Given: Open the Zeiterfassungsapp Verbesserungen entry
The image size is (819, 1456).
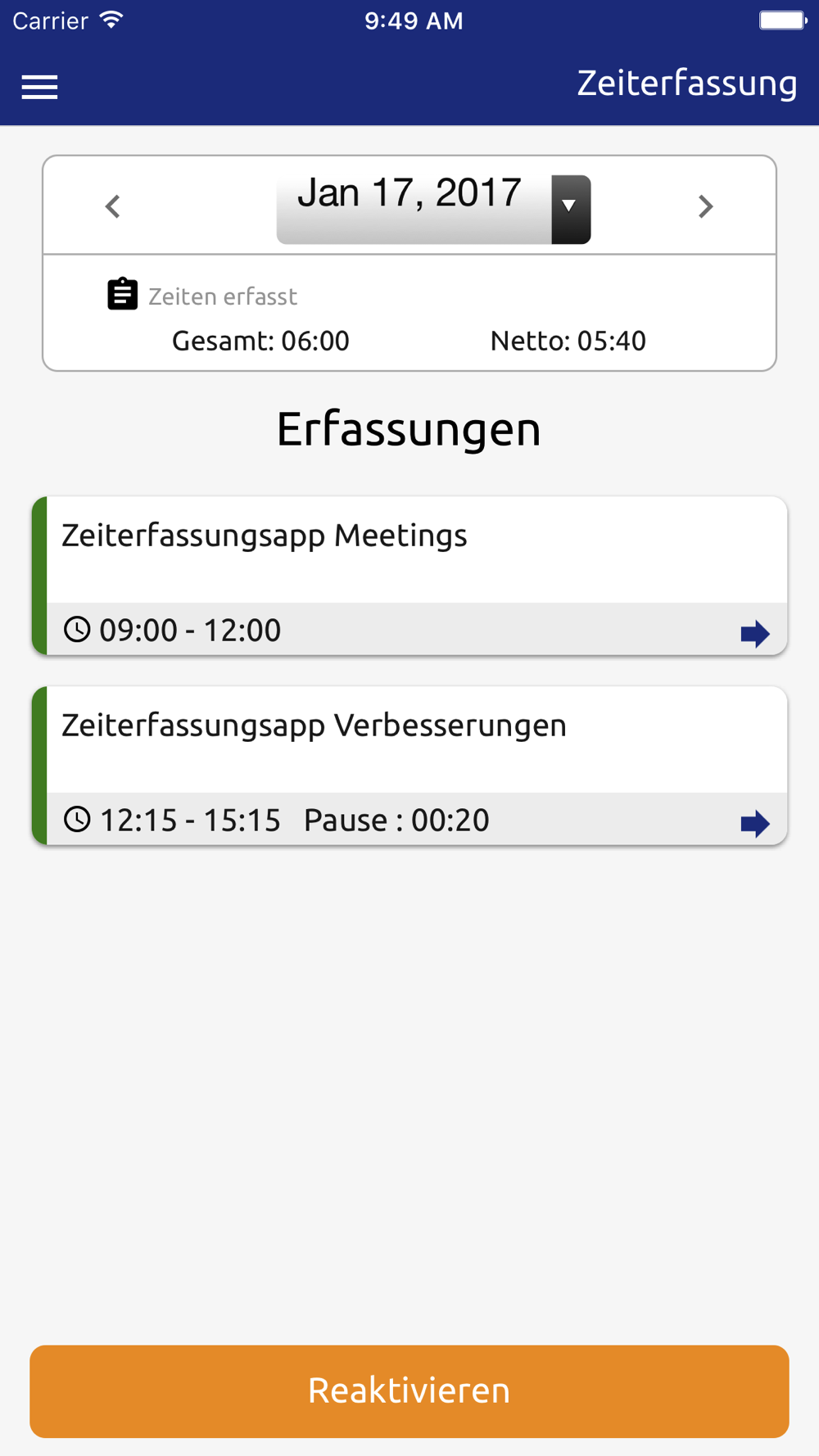Looking at the screenshot, I should (x=409, y=766).
